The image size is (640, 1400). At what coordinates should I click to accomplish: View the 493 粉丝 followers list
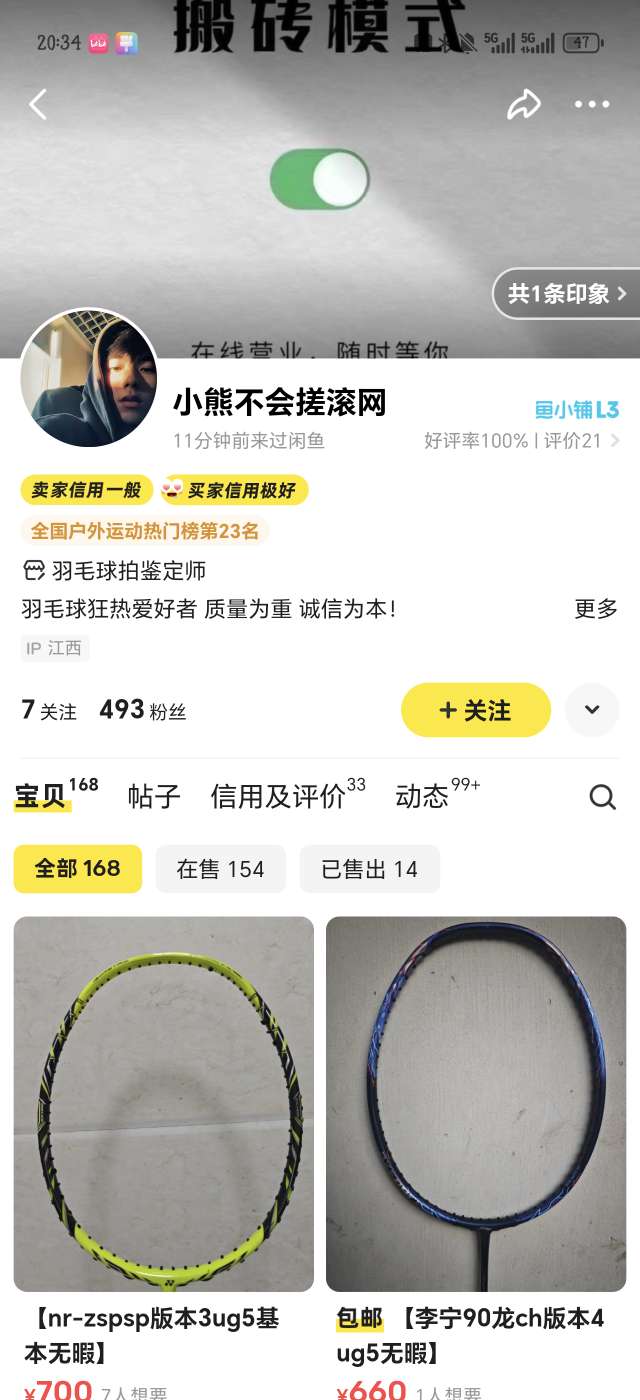[142, 711]
